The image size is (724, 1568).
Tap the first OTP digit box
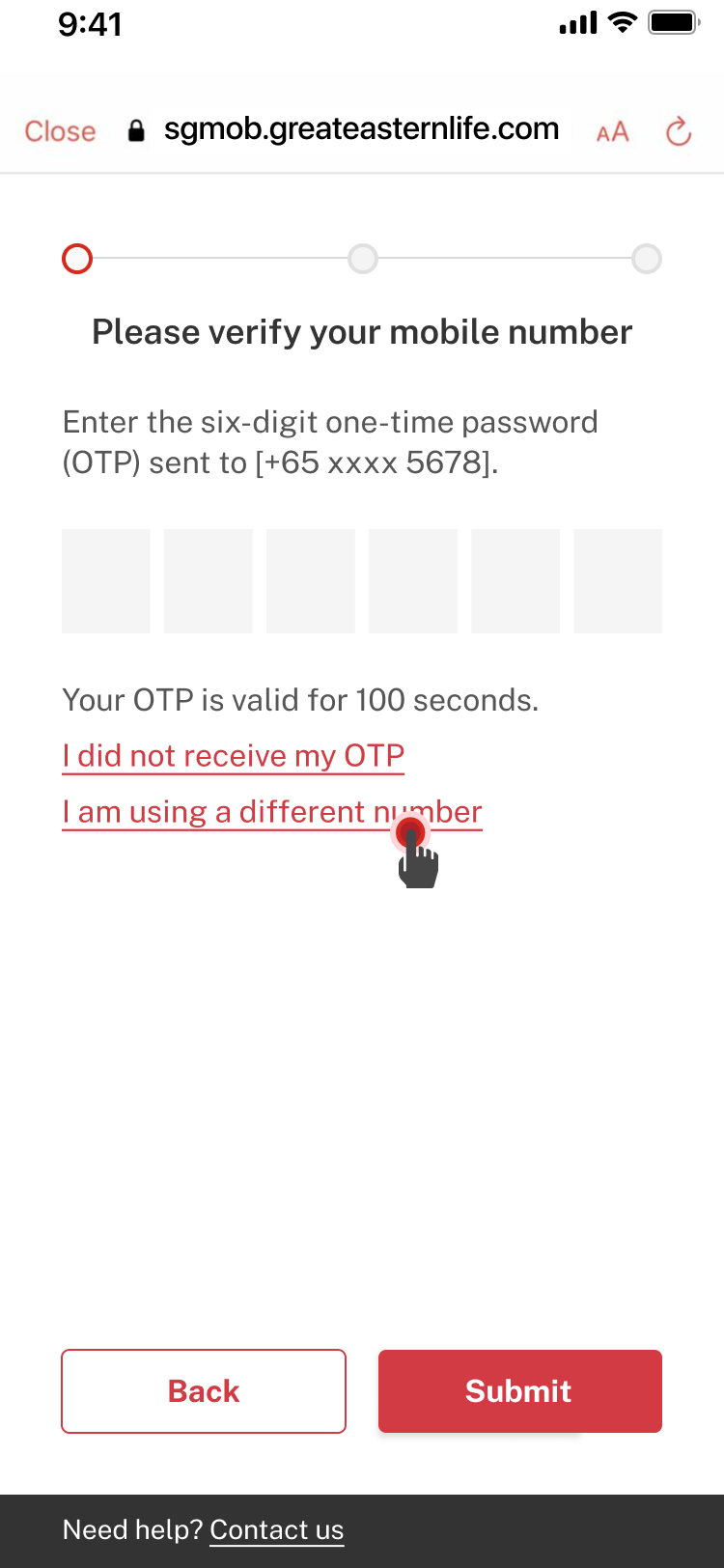tap(106, 581)
